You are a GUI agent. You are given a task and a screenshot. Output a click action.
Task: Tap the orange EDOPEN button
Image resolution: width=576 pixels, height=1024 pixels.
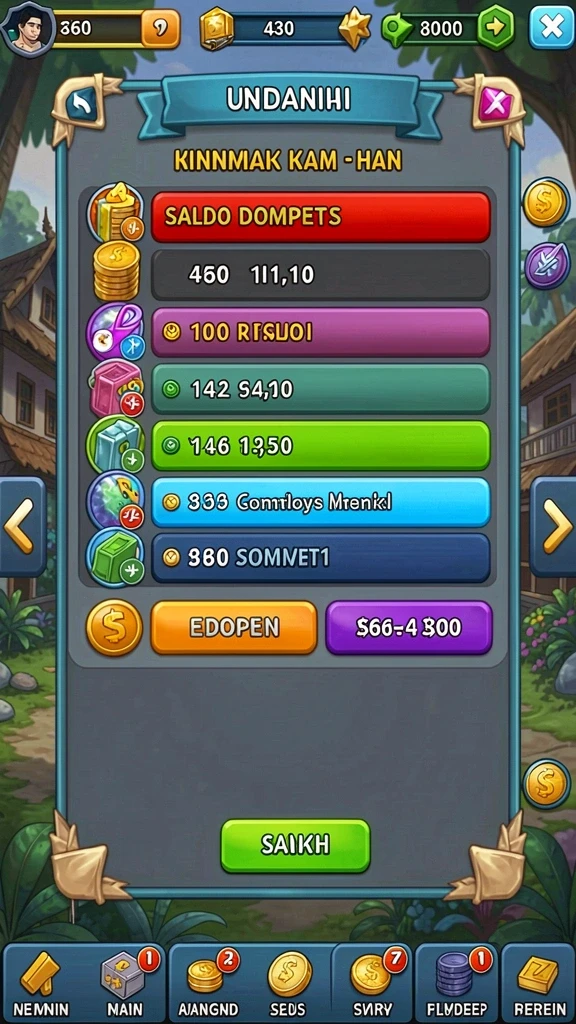pyautogui.click(x=234, y=628)
